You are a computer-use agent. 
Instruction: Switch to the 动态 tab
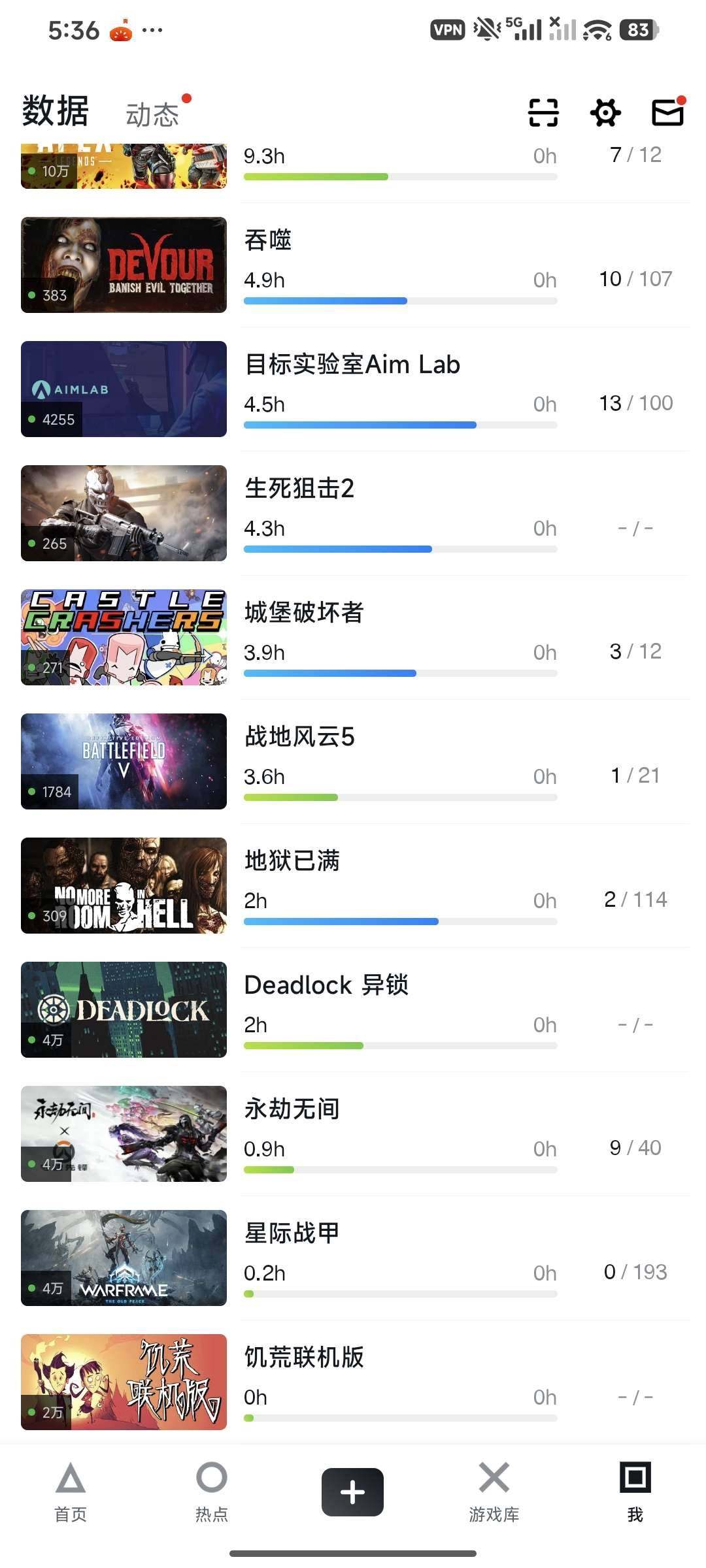click(152, 115)
